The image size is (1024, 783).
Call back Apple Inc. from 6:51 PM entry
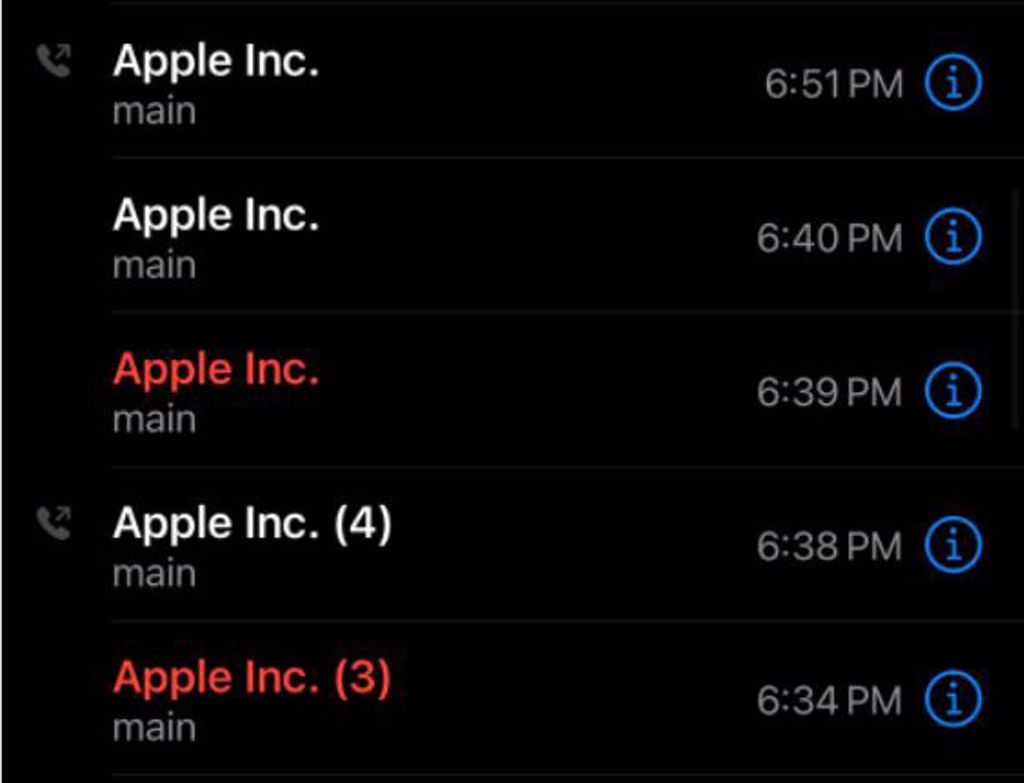(216, 63)
